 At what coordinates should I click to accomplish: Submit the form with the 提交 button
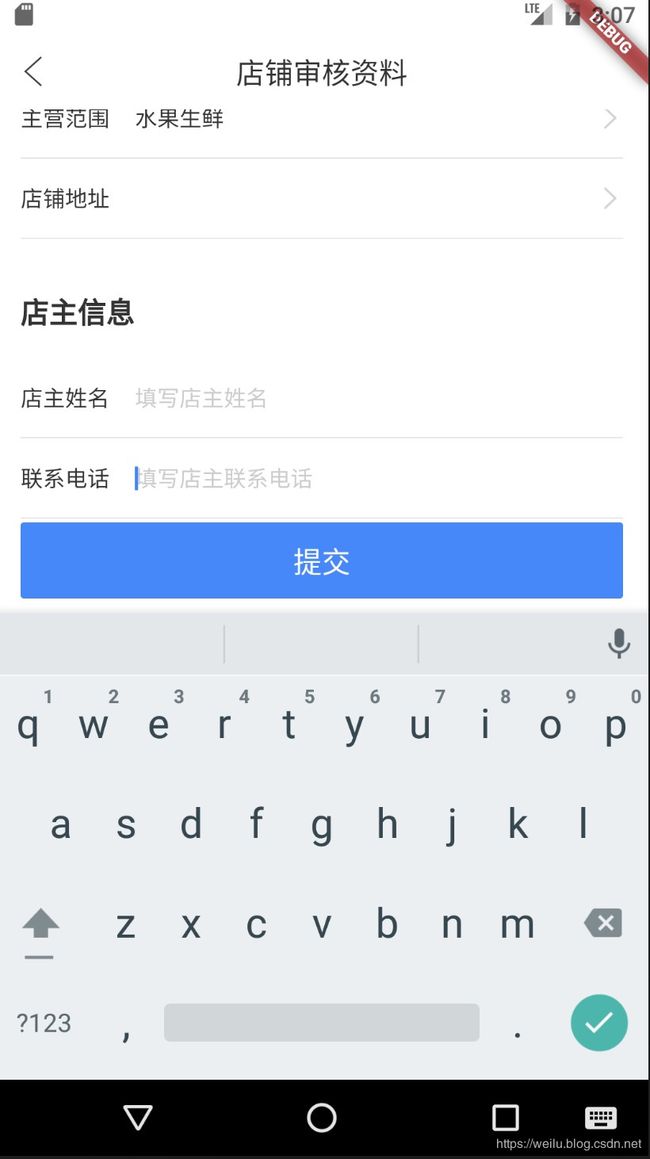pyautogui.click(x=322, y=560)
